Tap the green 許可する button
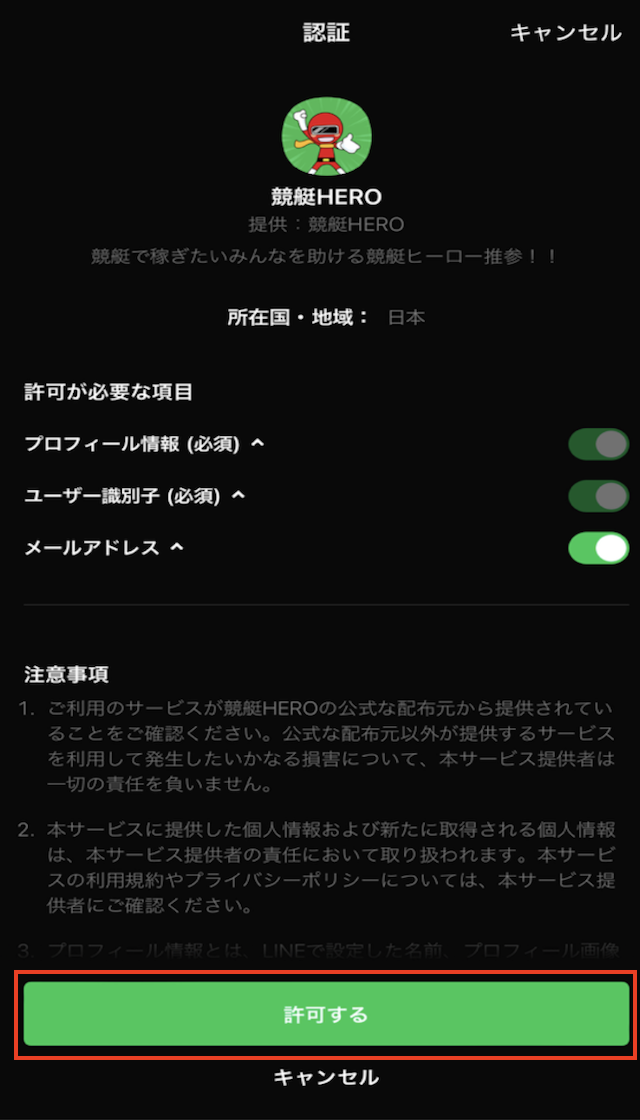This screenshot has height=1120, width=640. (x=326, y=1014)
